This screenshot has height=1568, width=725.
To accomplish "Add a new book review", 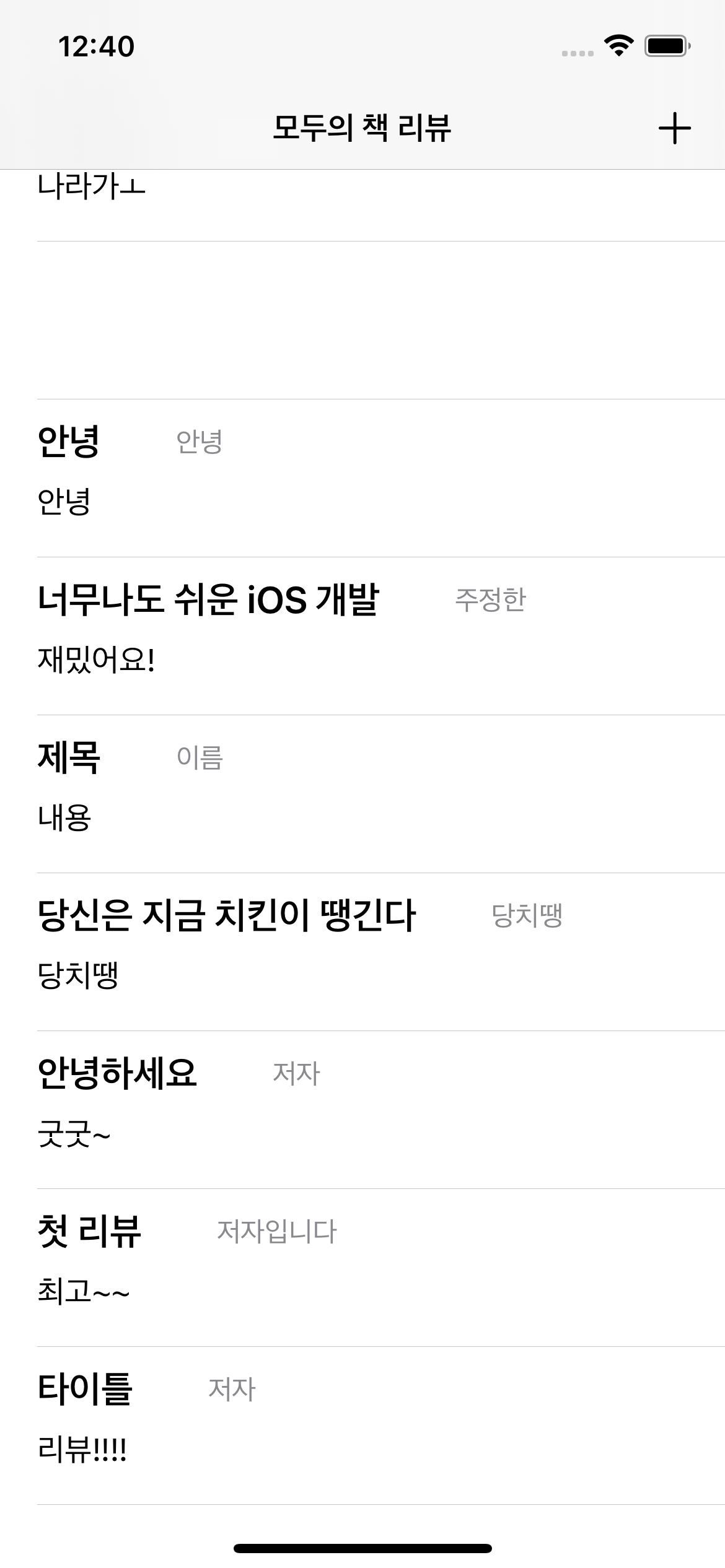I will [x=674, y=128].
